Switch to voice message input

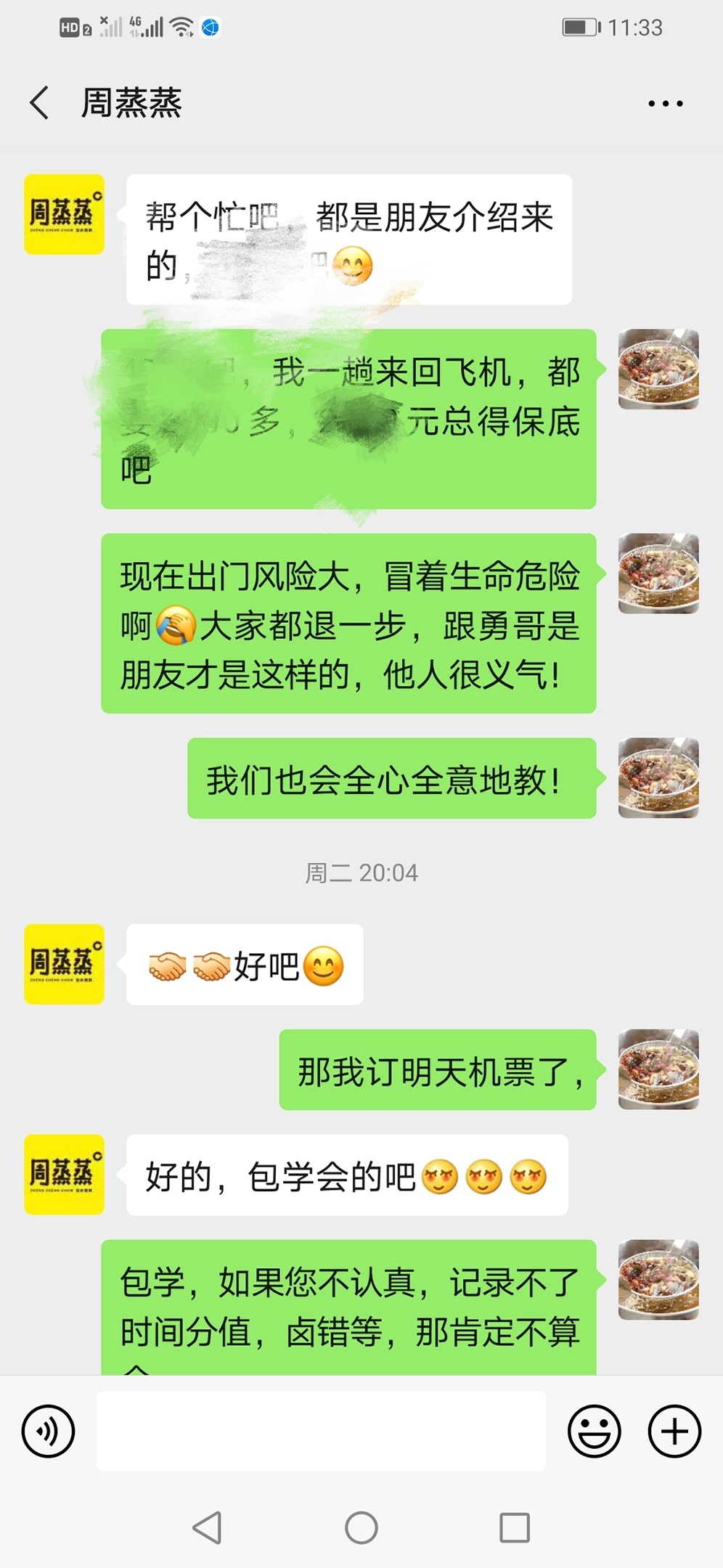(48, 1431)
